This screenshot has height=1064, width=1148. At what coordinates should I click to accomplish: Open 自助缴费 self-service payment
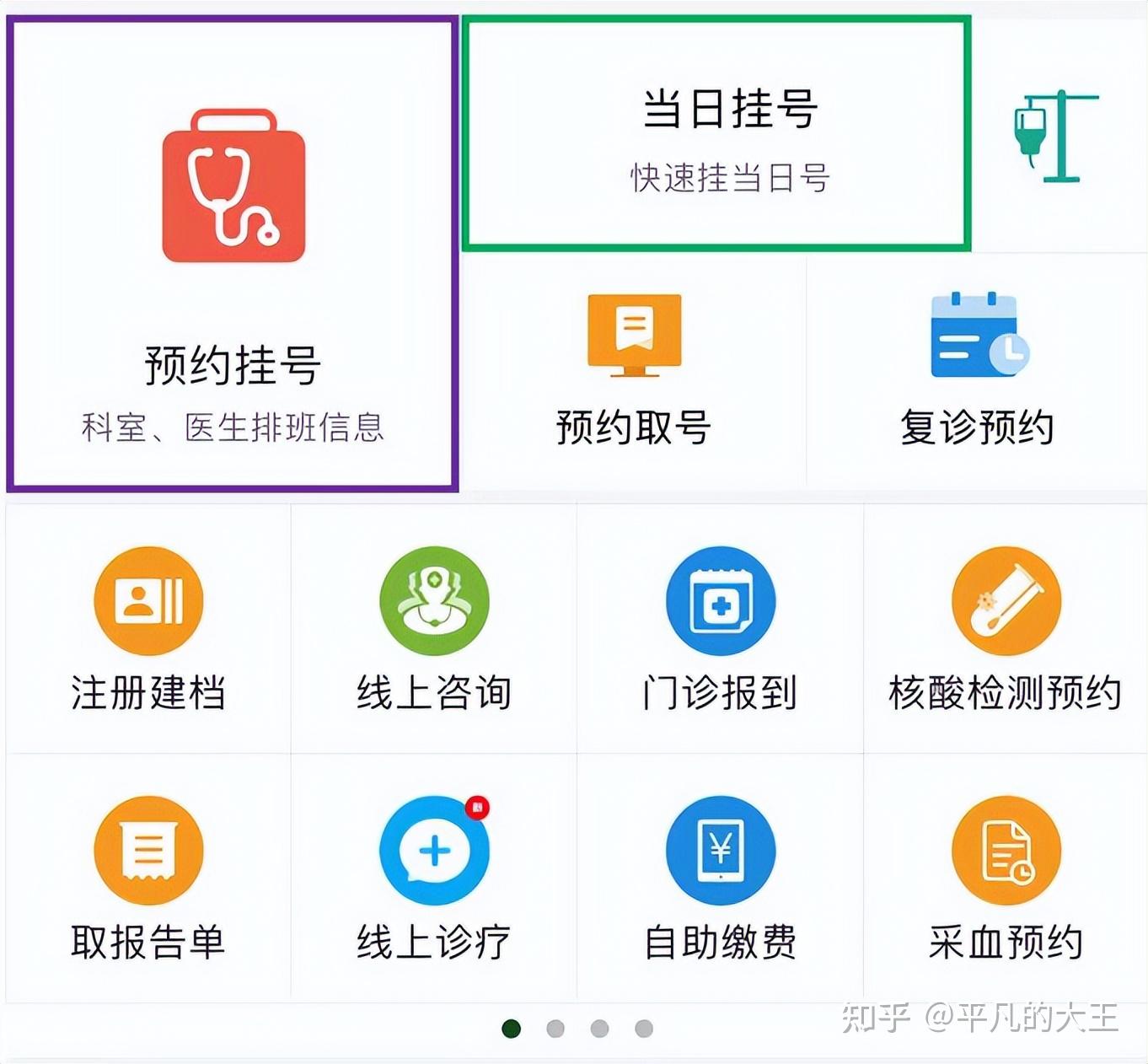pos(720,877)
